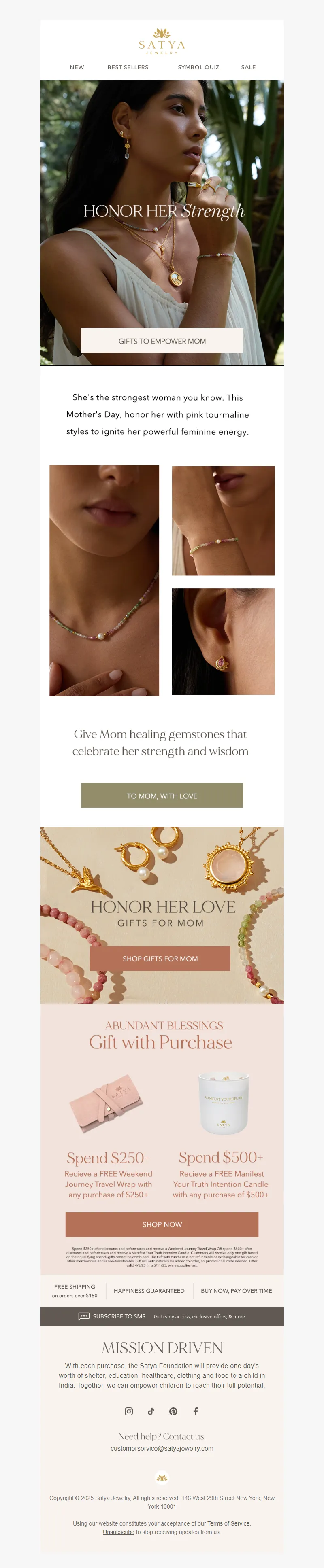
Task: Open the SYMBOL QUIZ link
Action: coord(198,68)
